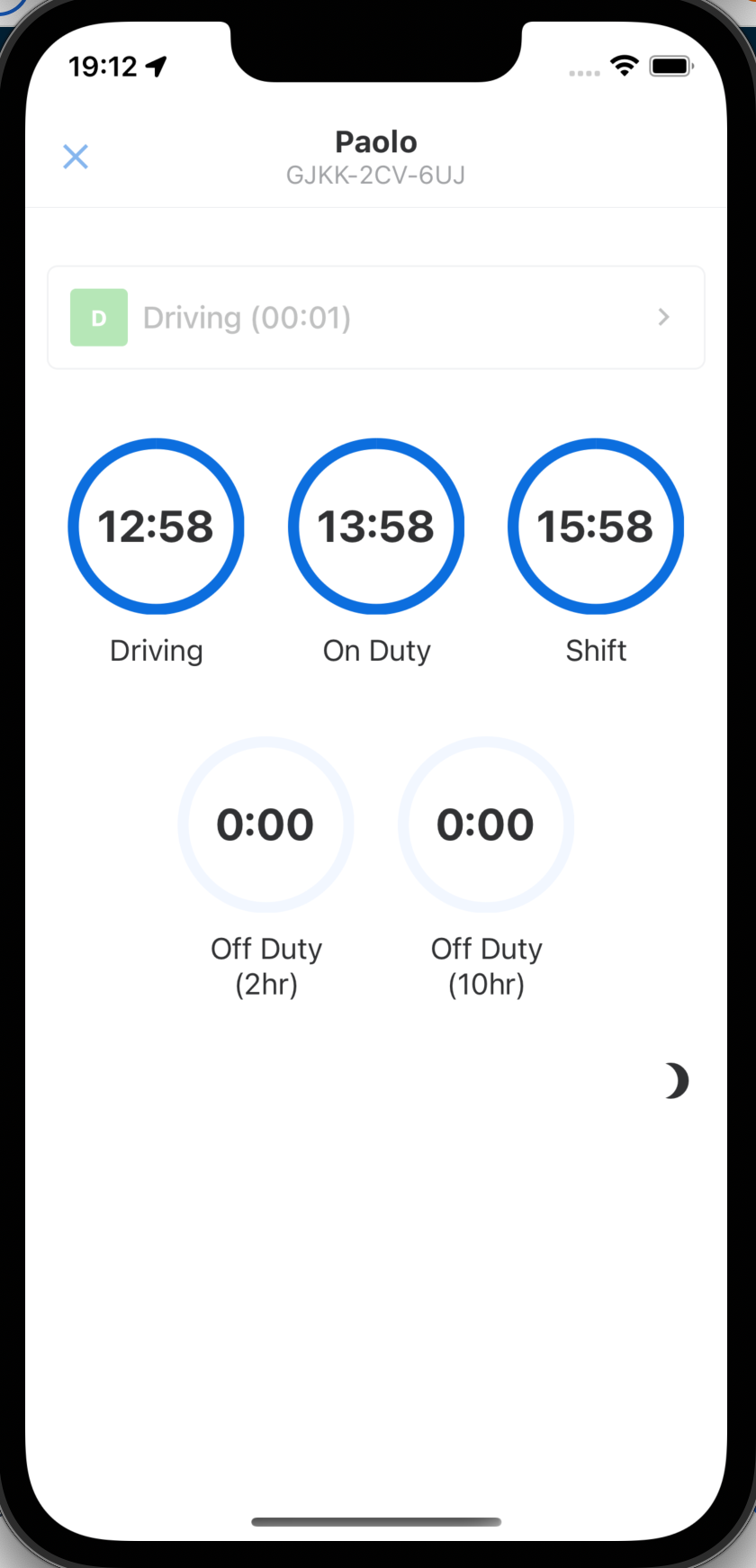Close this screen with the X
The height and width of the screenshot is (1568, 756).
click(x=76, y=157)
